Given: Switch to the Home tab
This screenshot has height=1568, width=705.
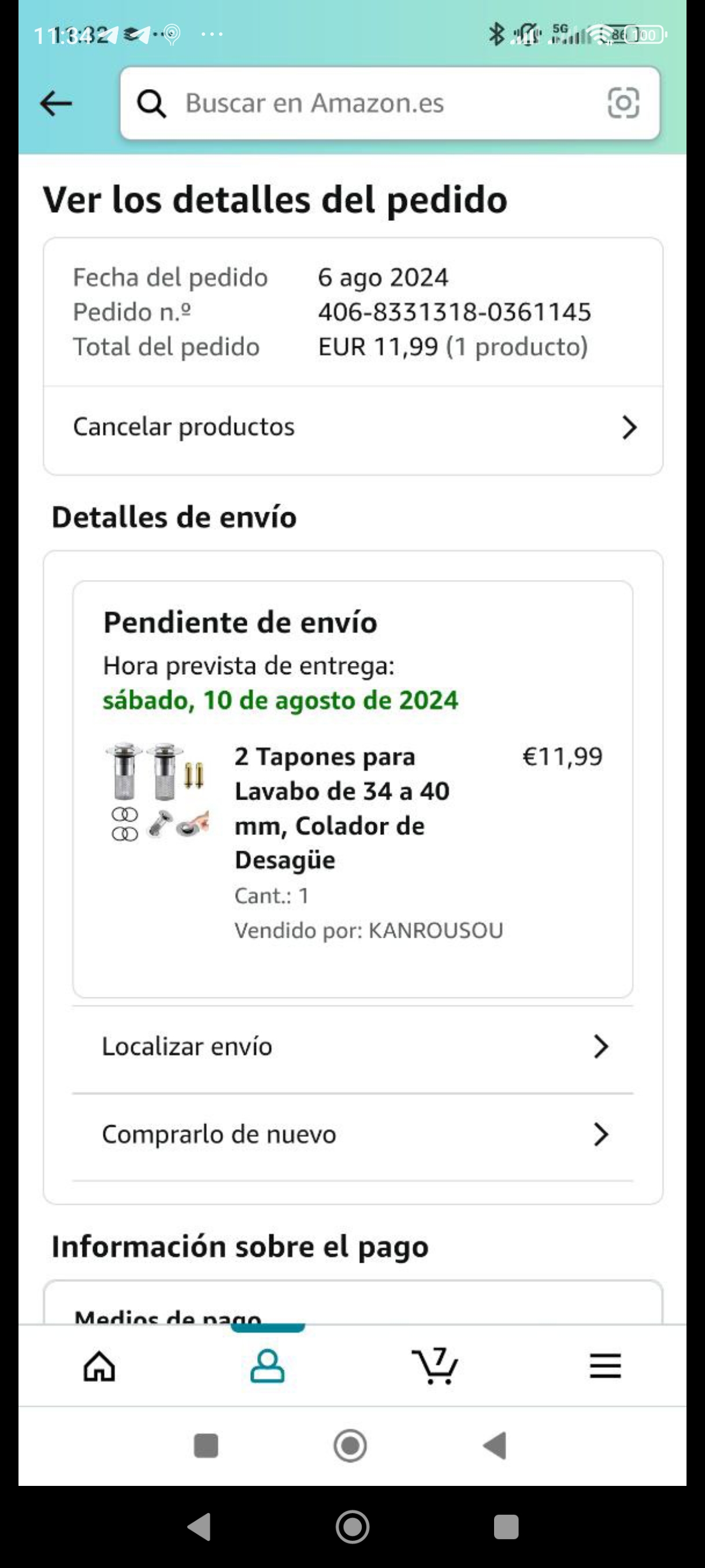Looking at the screenshot, I should [x=99, y=1366].
